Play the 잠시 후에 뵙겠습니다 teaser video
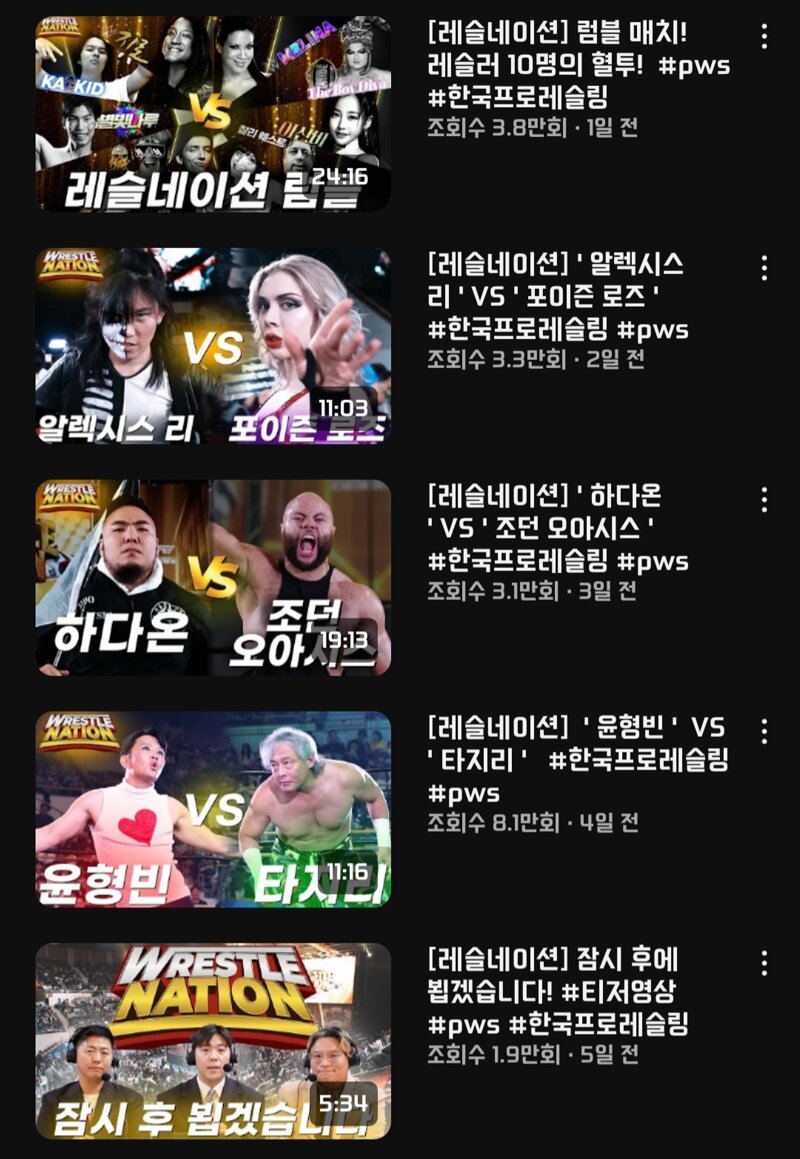Screen dimensions: 800x1159 [x=213, y=1041]
